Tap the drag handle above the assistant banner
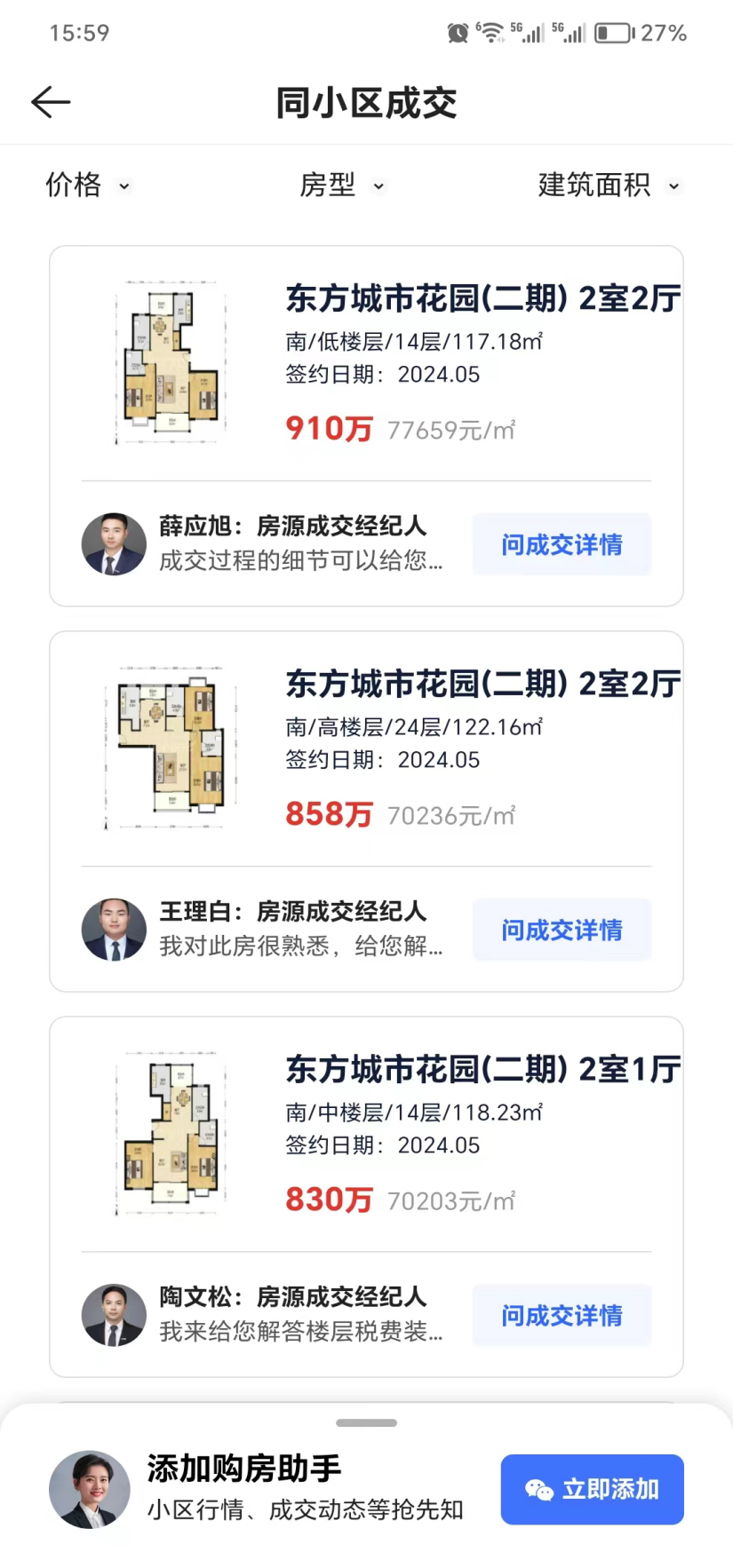The image size is (733, 1568). pos(366,1421)
